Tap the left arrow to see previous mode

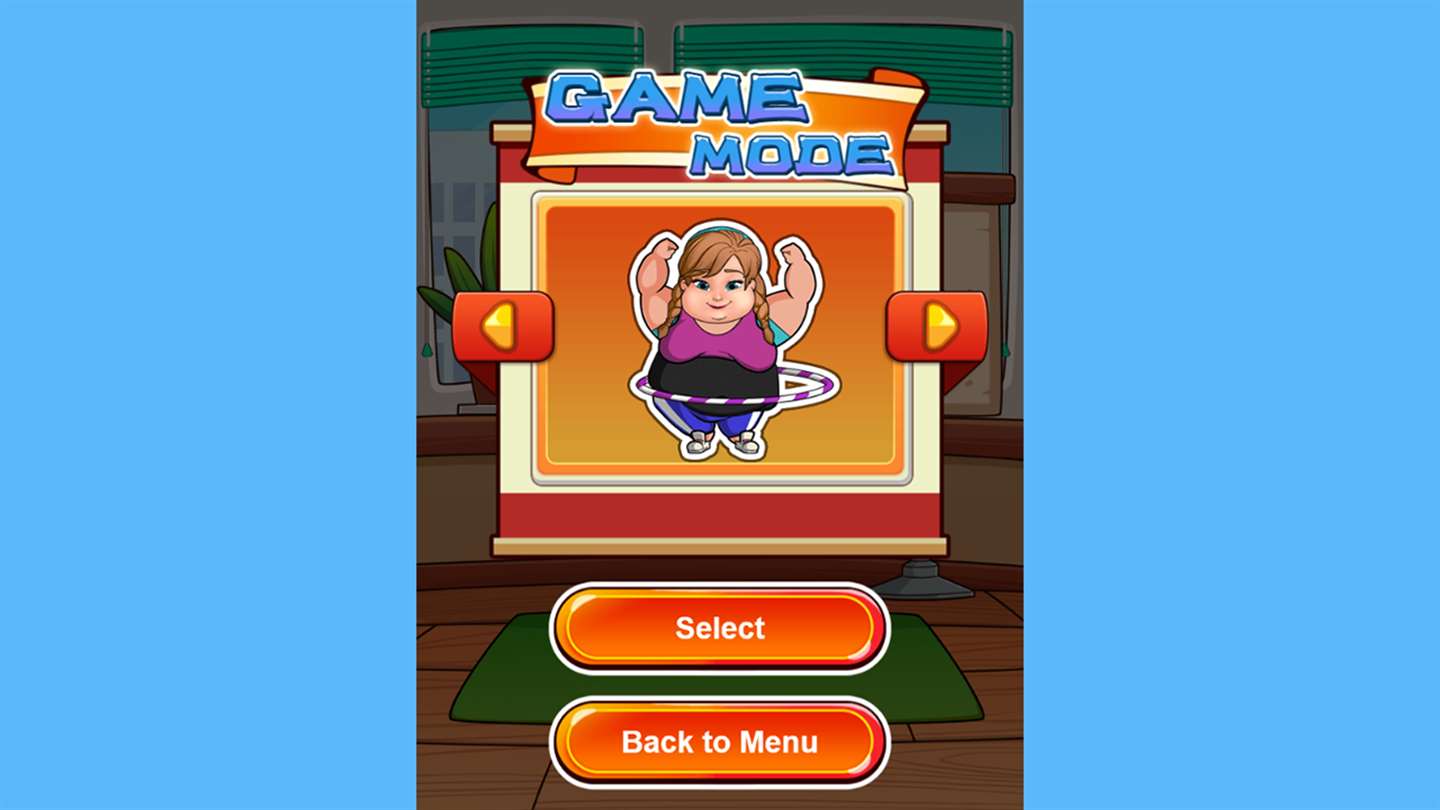[502, 327]
